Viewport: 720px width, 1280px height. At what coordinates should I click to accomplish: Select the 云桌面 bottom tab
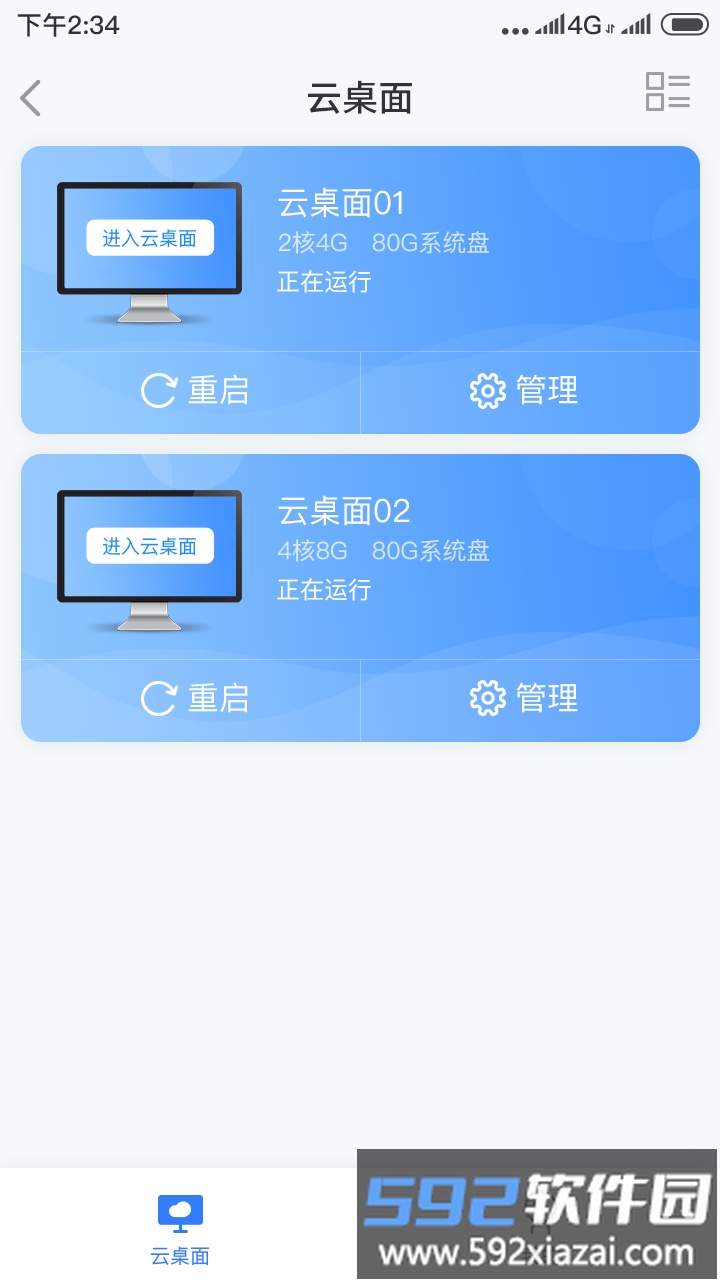[x=180, y=1227]
